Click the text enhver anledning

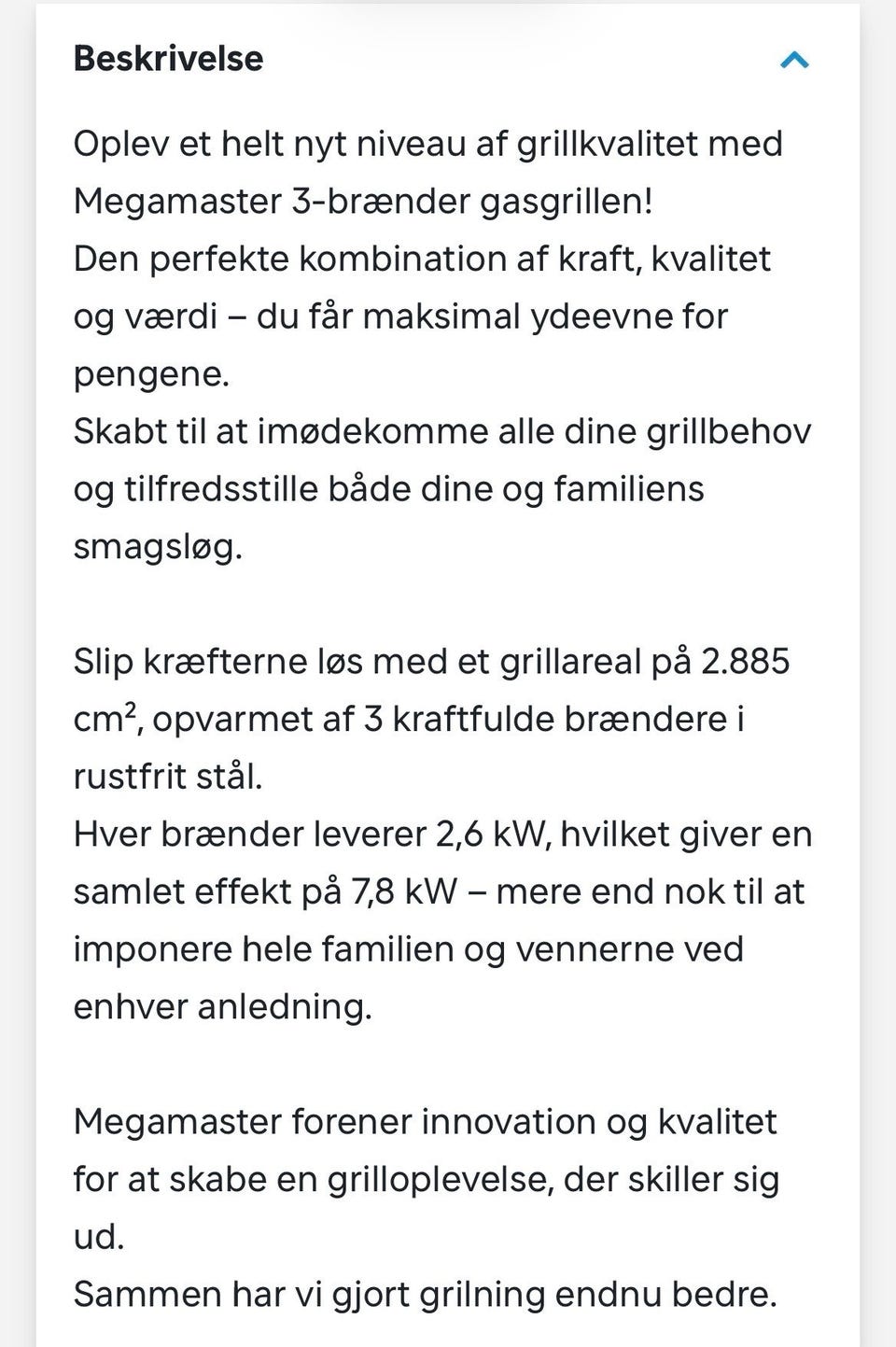224,1007
